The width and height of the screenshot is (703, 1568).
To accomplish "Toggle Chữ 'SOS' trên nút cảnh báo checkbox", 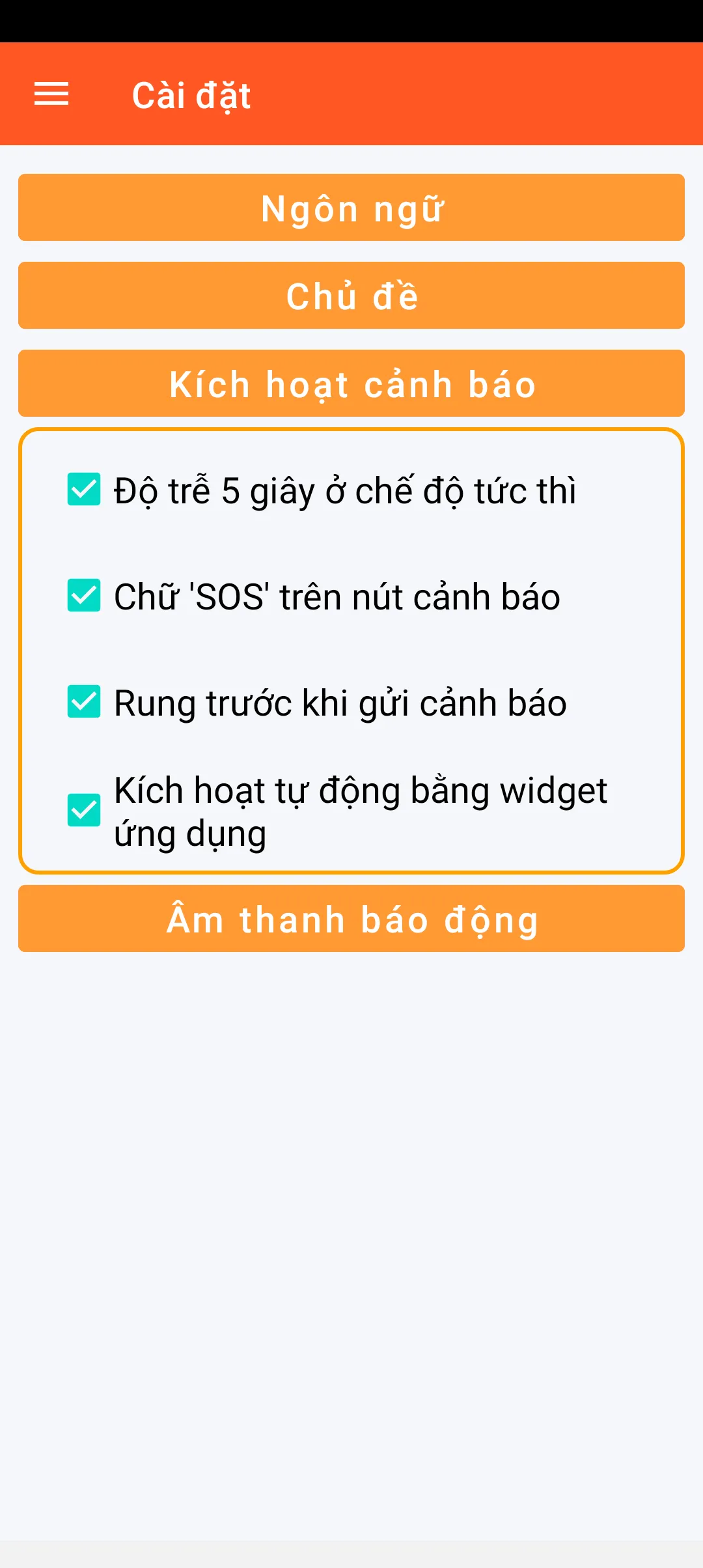I will 84,596.
